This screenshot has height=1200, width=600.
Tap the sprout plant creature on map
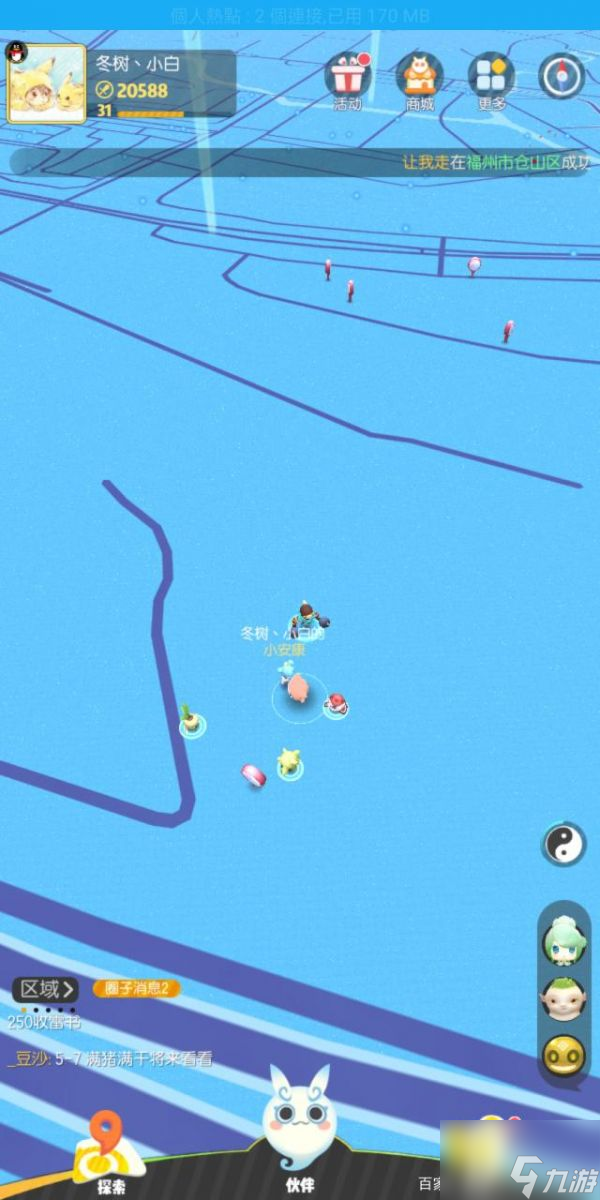click(190, 721)
